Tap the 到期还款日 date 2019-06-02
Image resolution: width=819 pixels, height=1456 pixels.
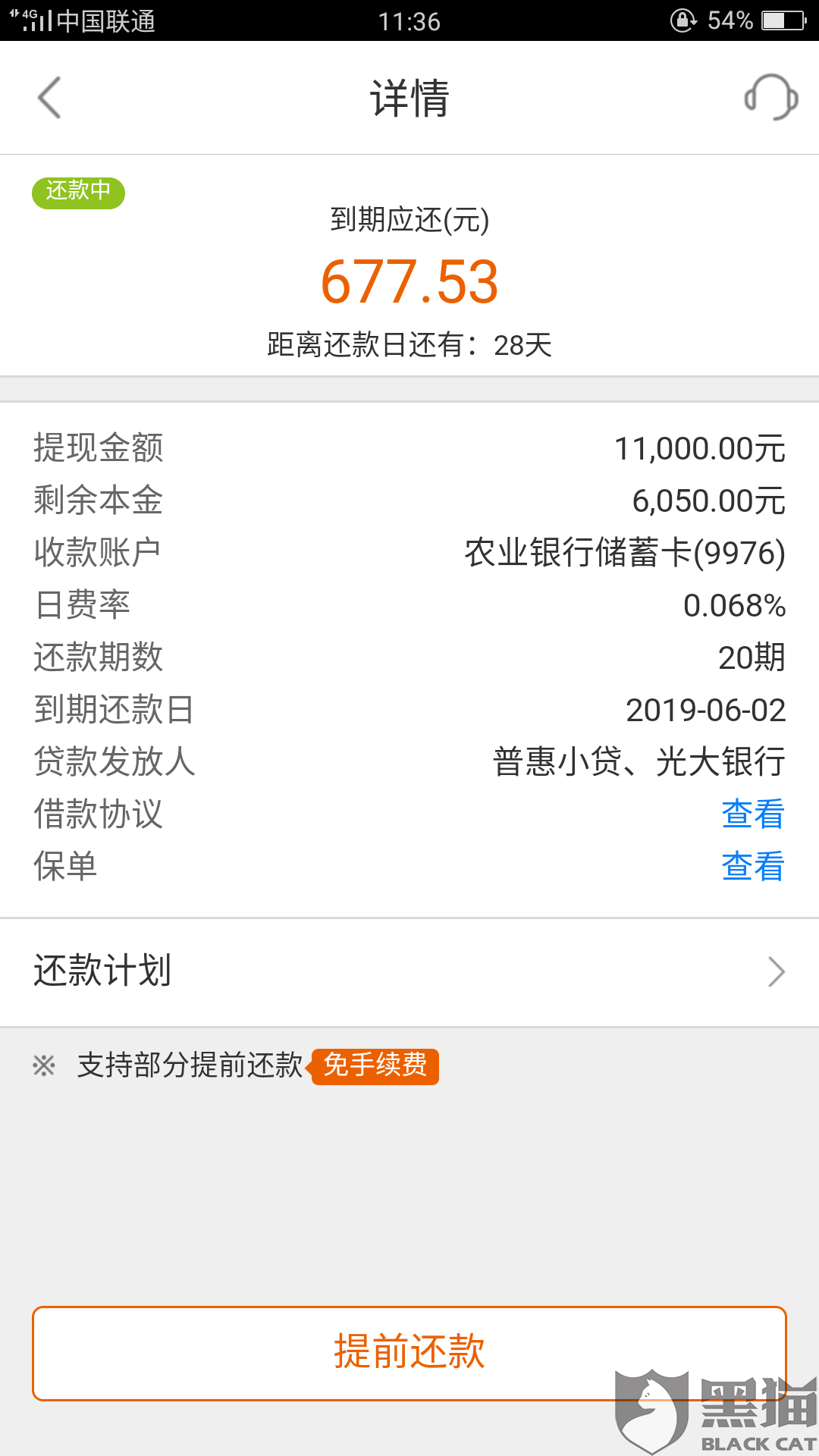pyautogui.click(x=705, y=711)
